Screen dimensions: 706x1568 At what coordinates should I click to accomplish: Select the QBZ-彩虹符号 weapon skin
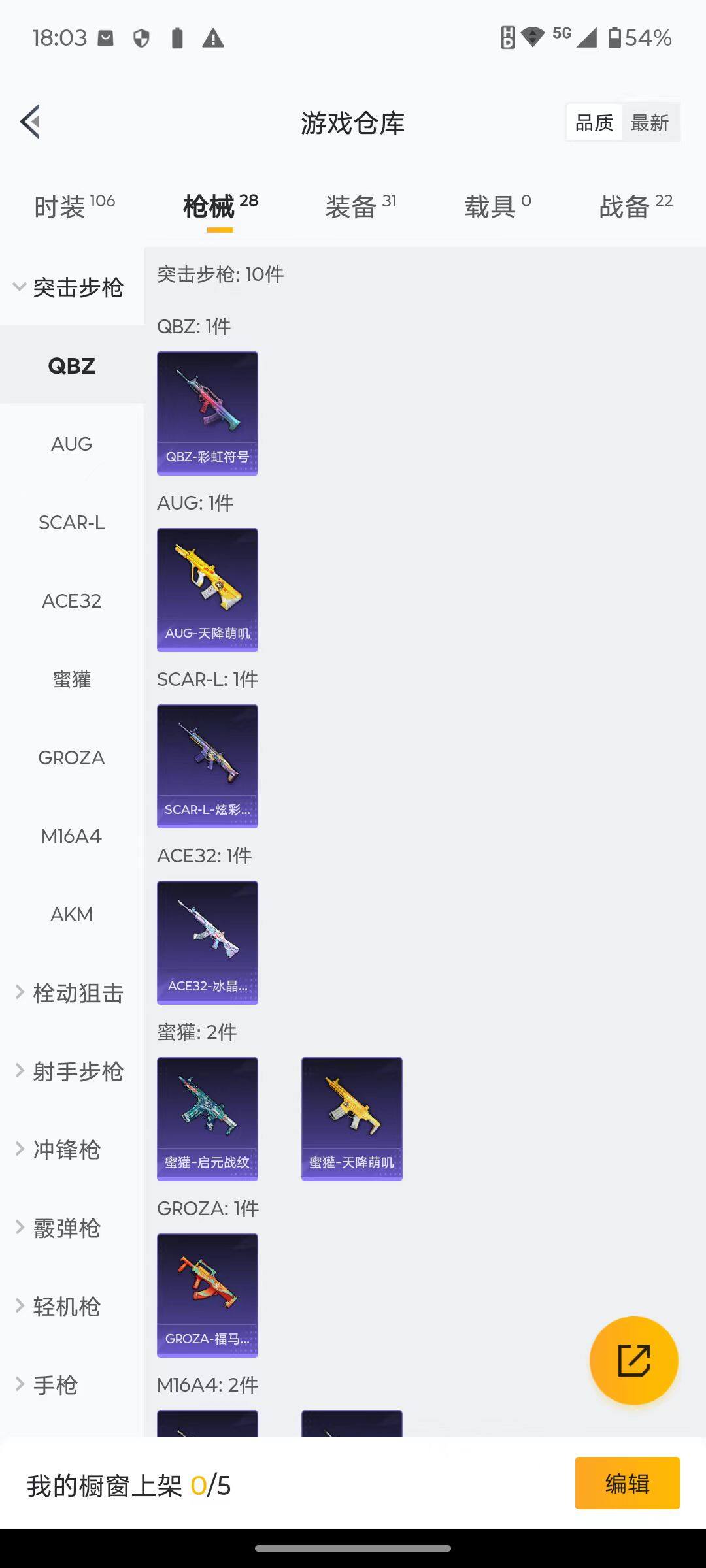pyautogui.click(x=207, y=412)
